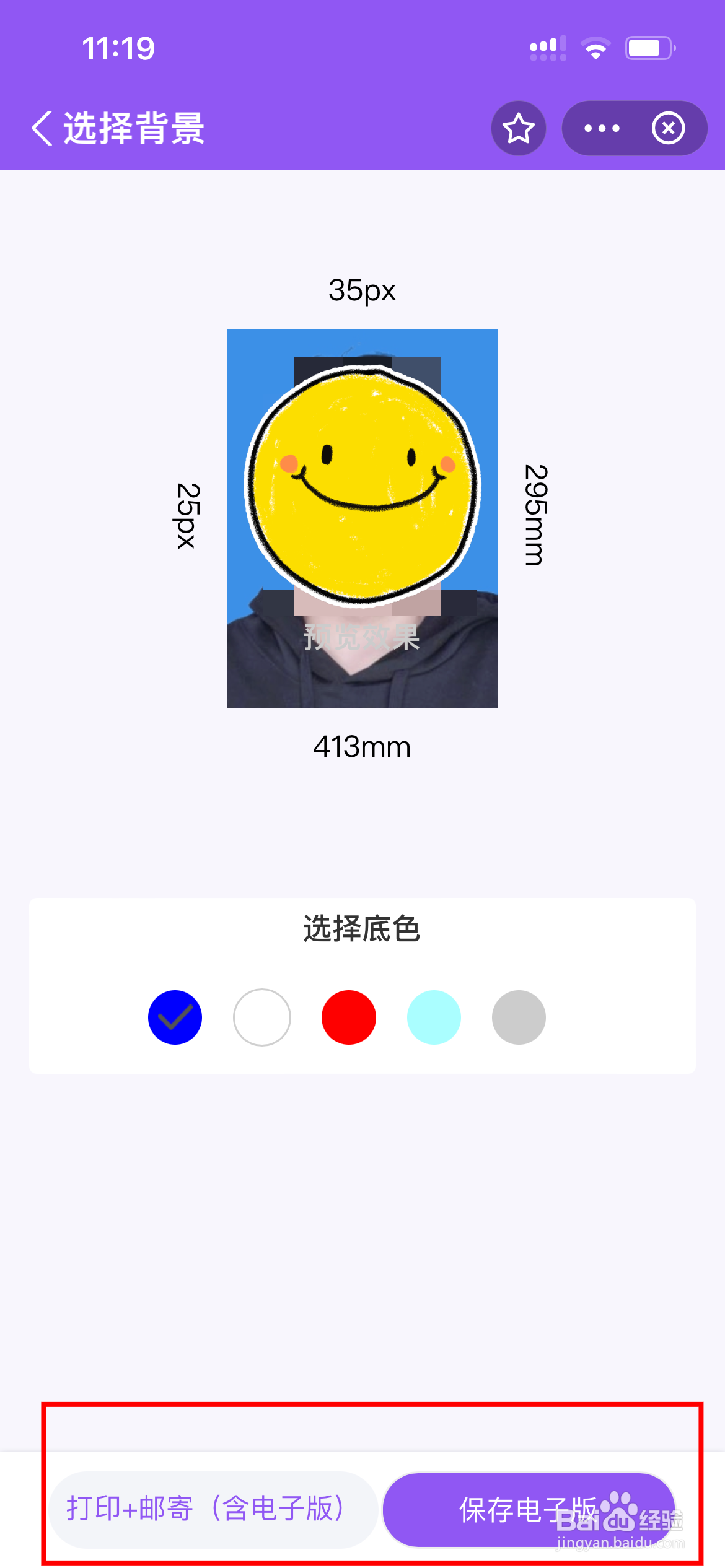Image resolution: width=725 pixels, height=1568 pixels.
Task: Tap the 选择背景 title text
Action: [135, 128]
